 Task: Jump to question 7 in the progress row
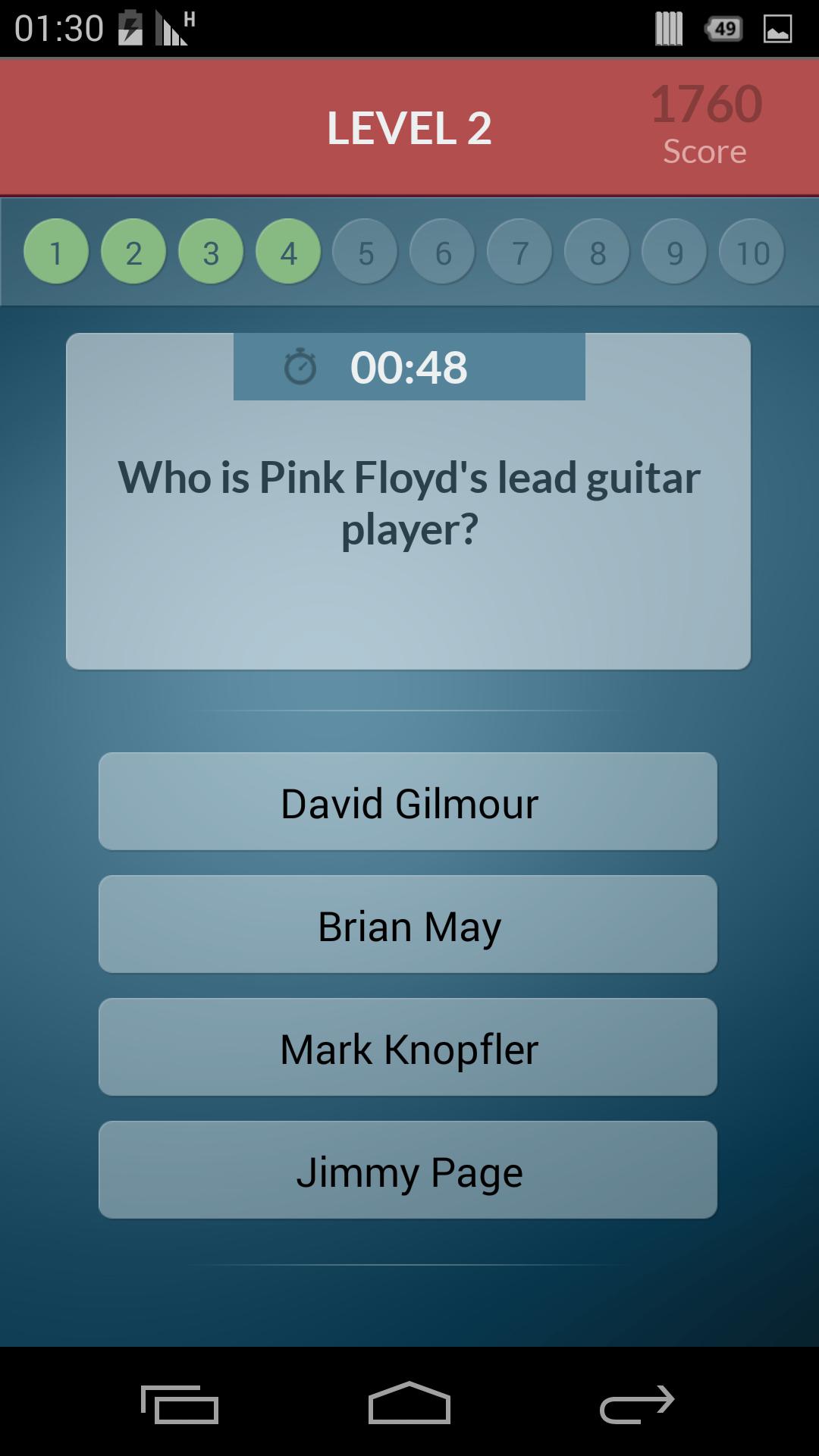pyautogui.click(x=520, y=252)
